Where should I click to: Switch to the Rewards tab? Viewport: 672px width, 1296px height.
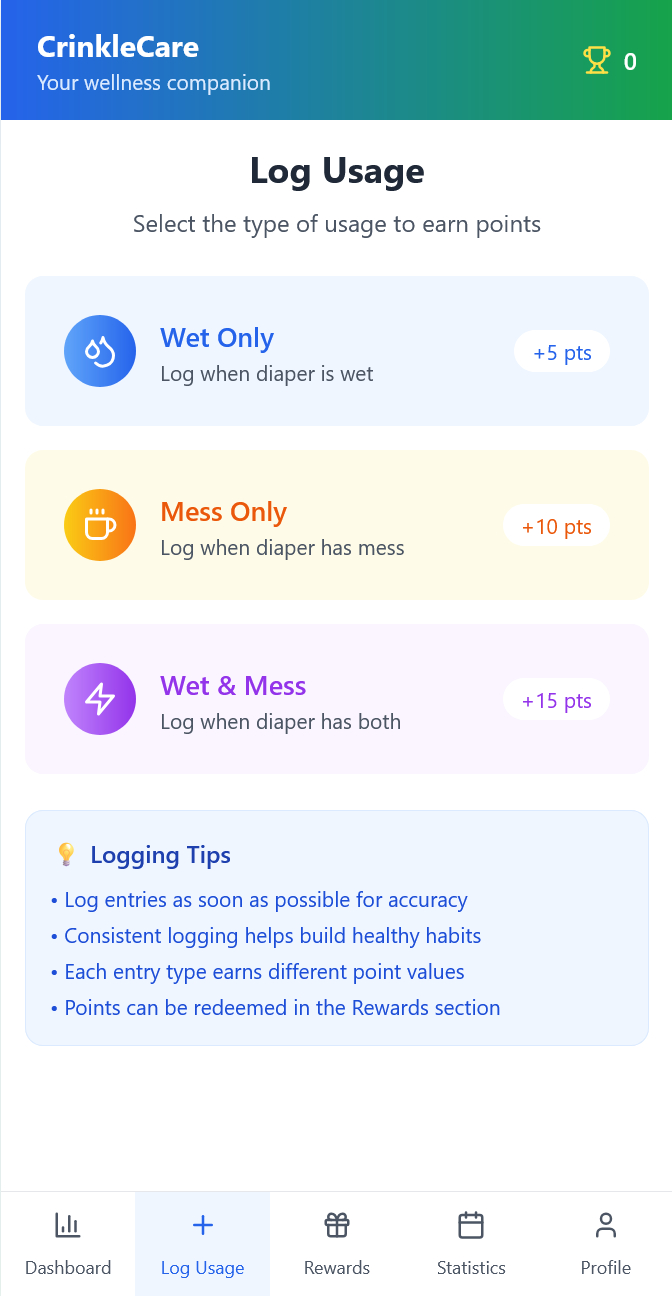click(337, 1243)
